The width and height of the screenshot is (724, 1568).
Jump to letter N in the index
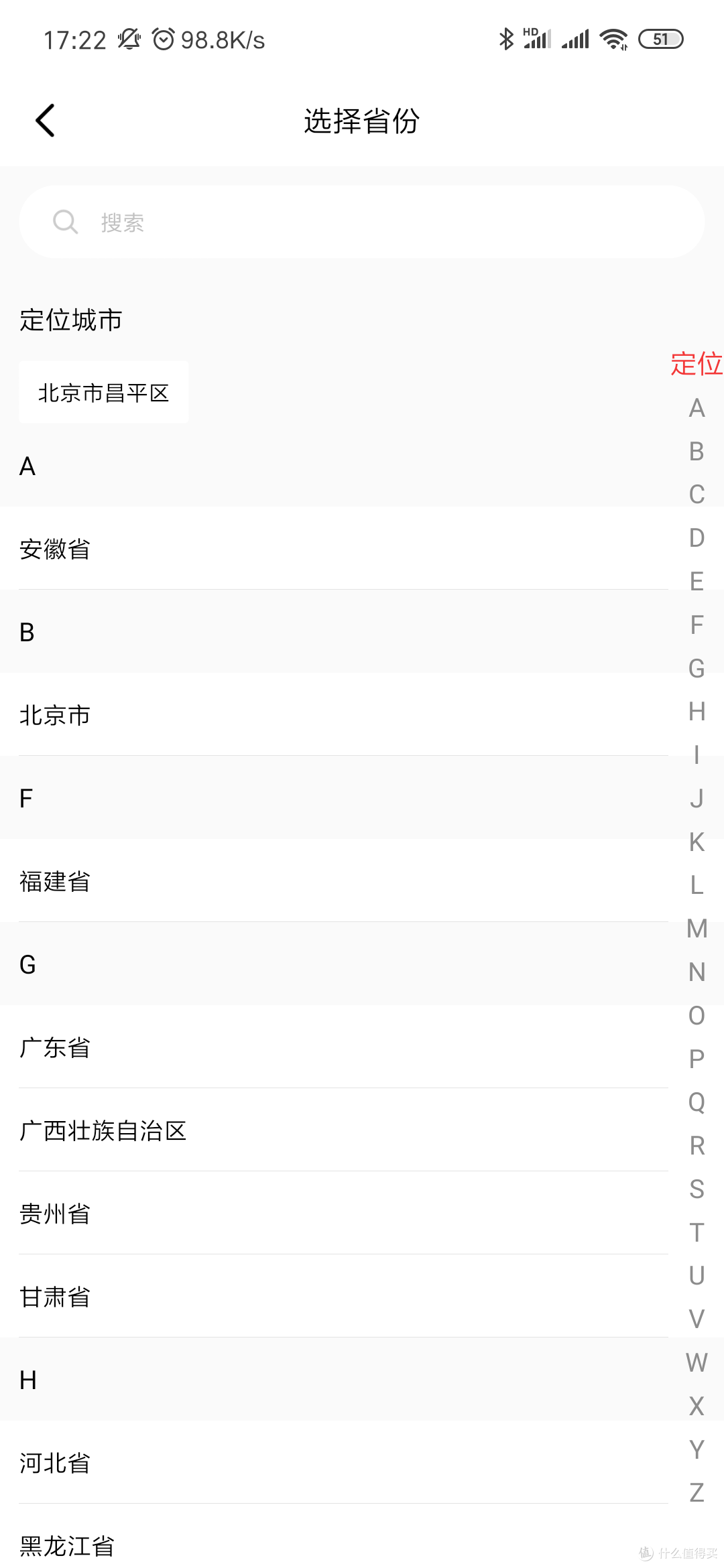[697, 972]
